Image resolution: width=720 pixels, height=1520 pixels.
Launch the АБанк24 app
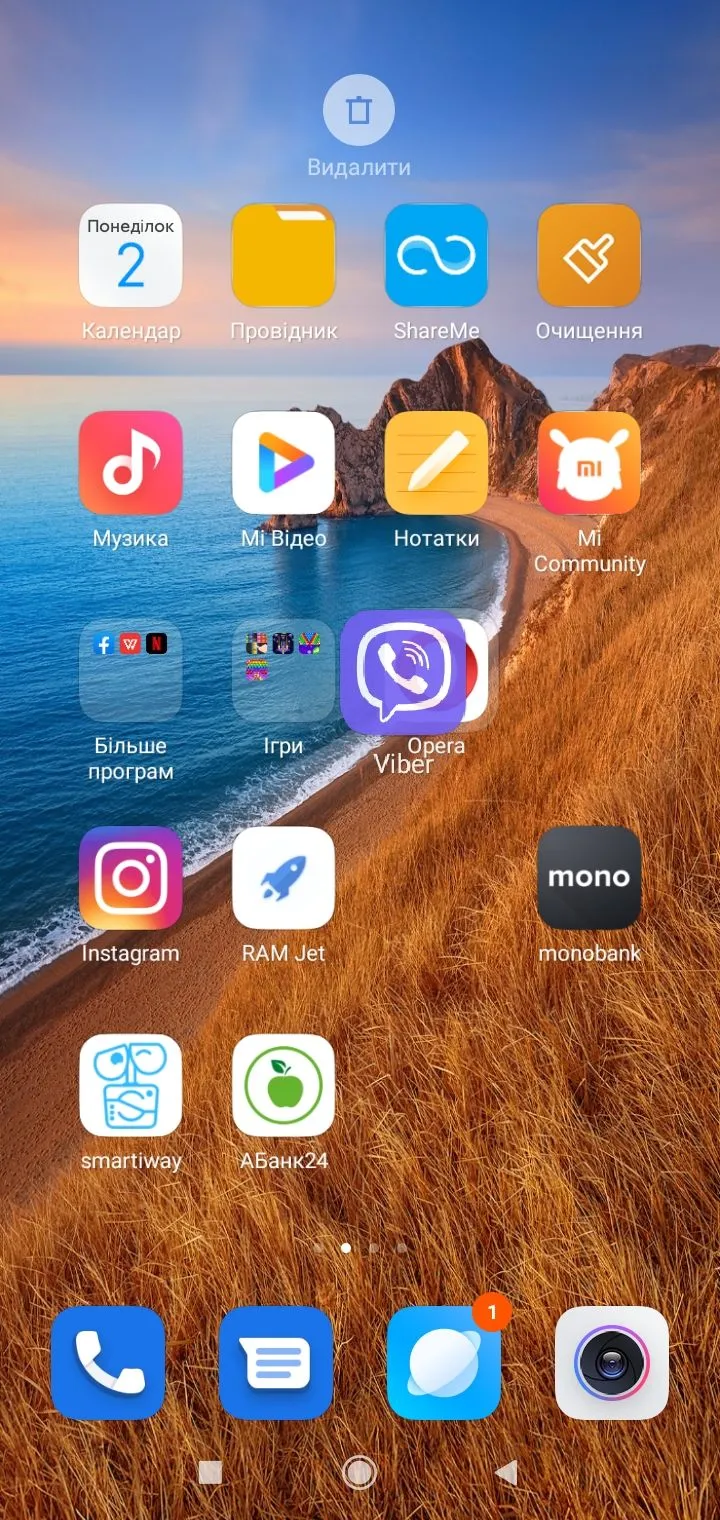[284, 1086]
